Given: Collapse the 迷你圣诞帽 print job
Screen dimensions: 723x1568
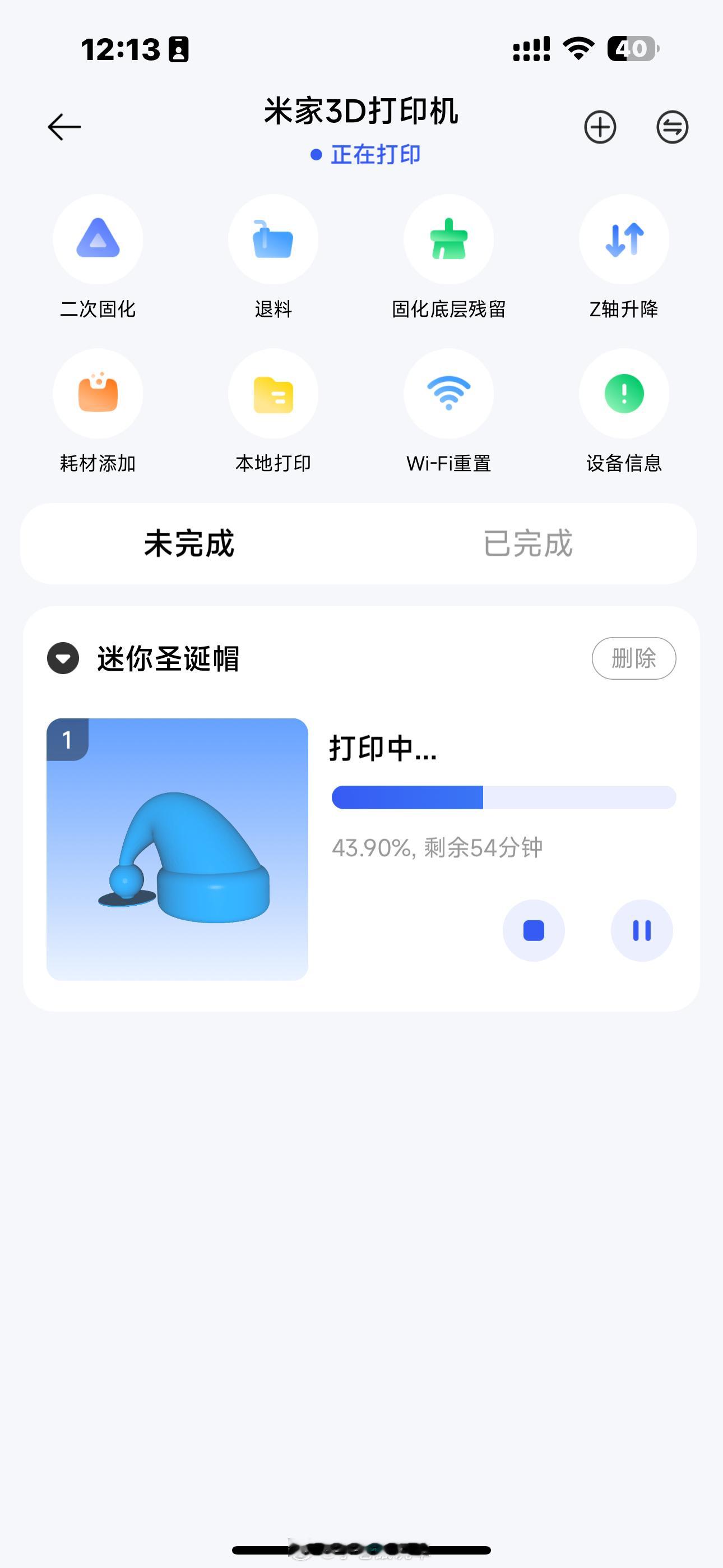Looking at the screenshot, I should 63,658.
